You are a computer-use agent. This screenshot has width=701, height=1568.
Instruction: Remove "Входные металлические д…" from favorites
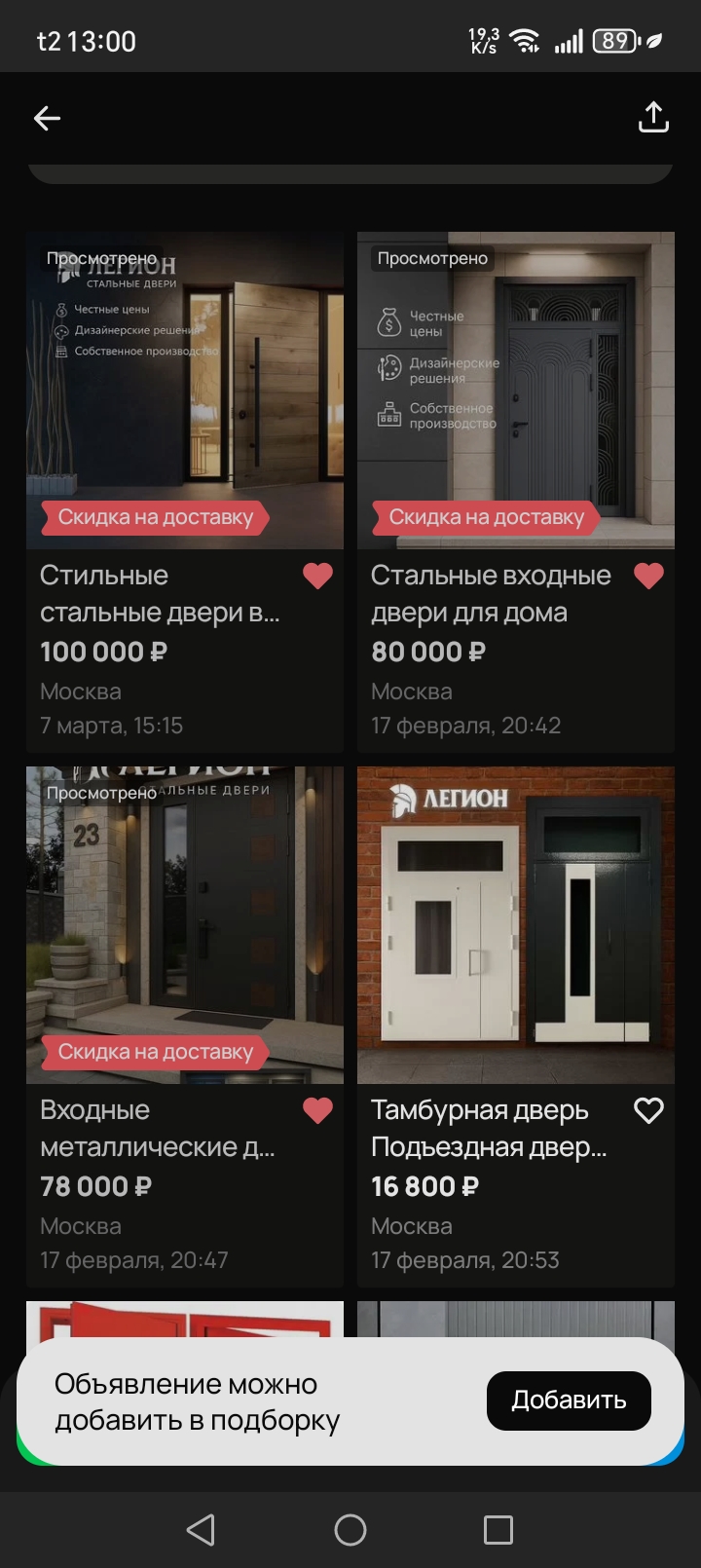tap(317, 1110)
